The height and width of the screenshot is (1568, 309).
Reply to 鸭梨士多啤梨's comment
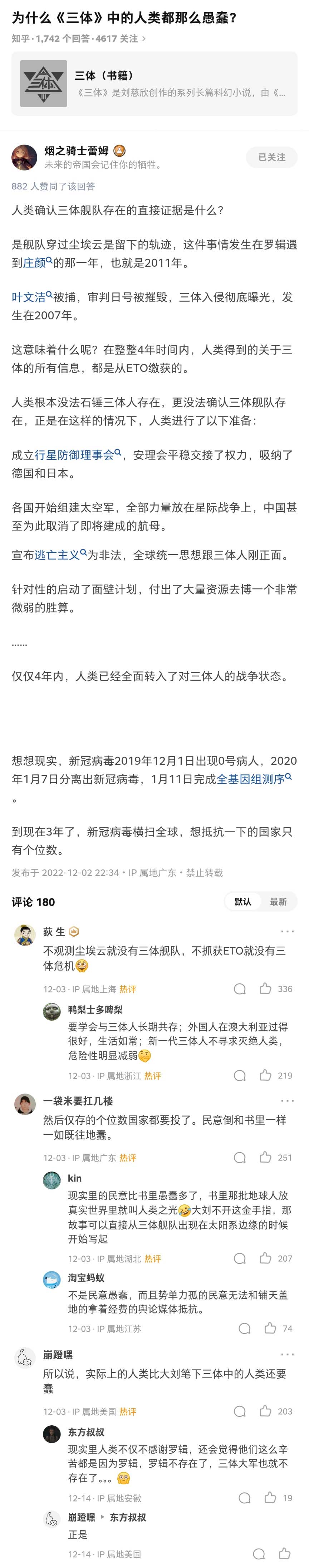point(240,1076)
